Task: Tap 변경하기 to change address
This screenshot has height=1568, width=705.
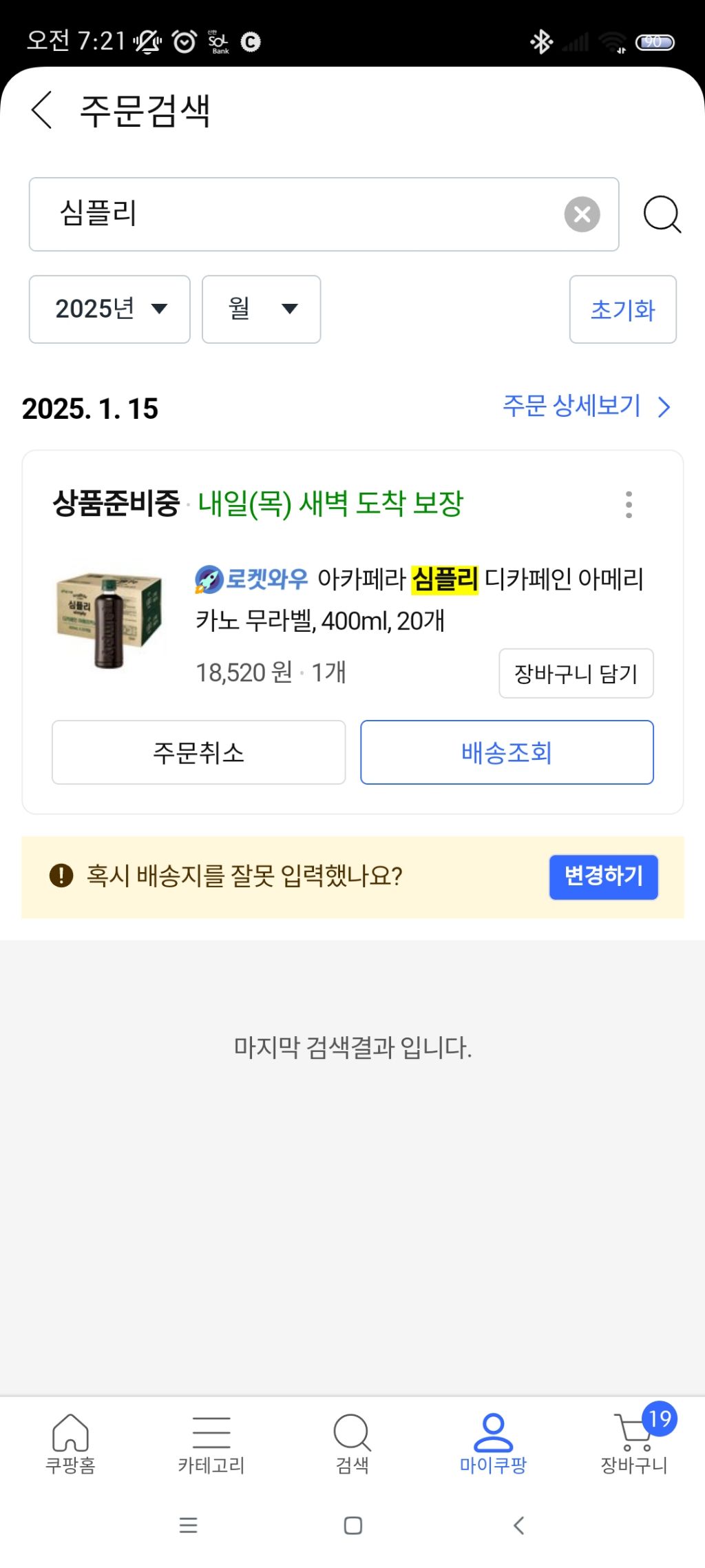Action: coord(603,876)
